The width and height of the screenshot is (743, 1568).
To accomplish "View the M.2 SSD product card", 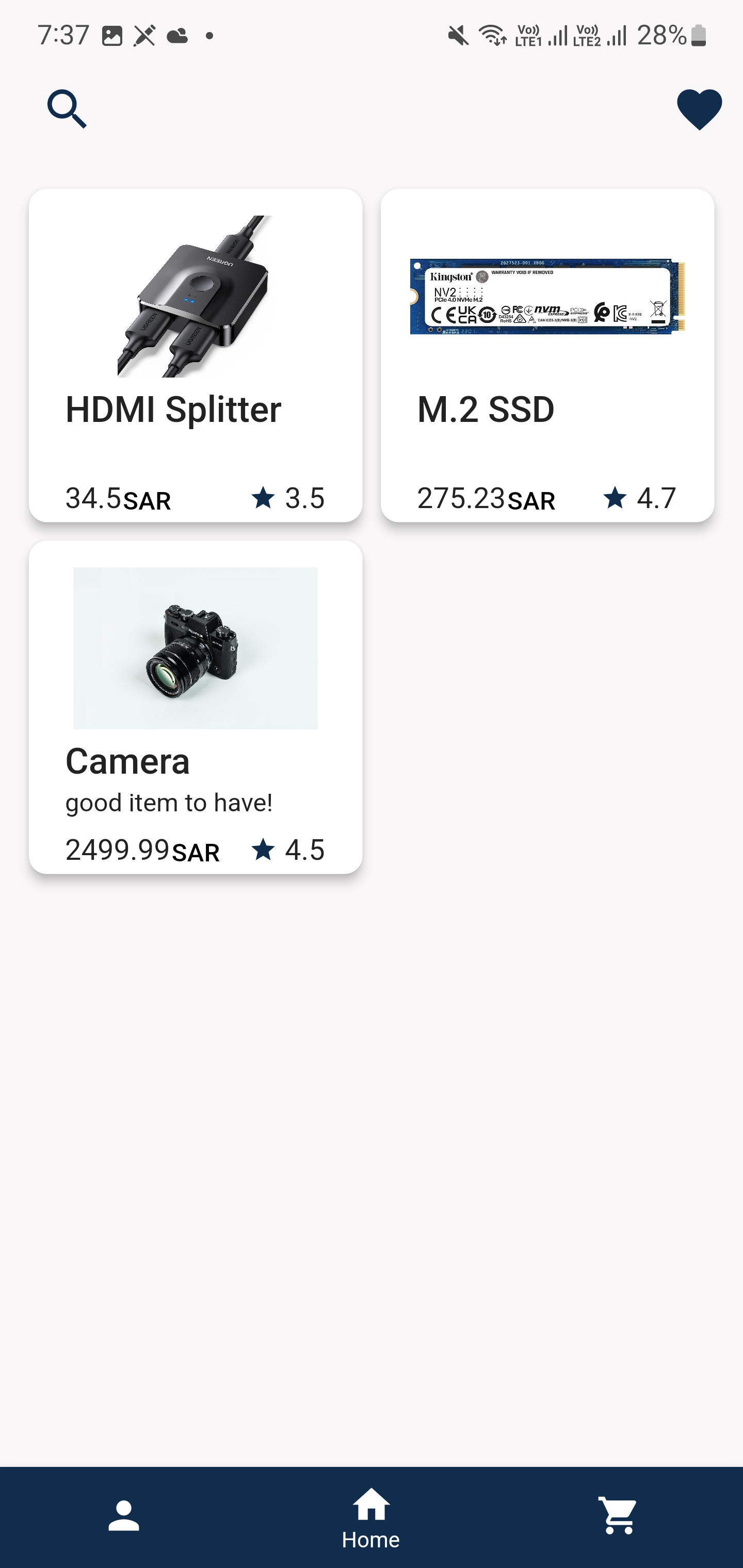I will 547,355.
